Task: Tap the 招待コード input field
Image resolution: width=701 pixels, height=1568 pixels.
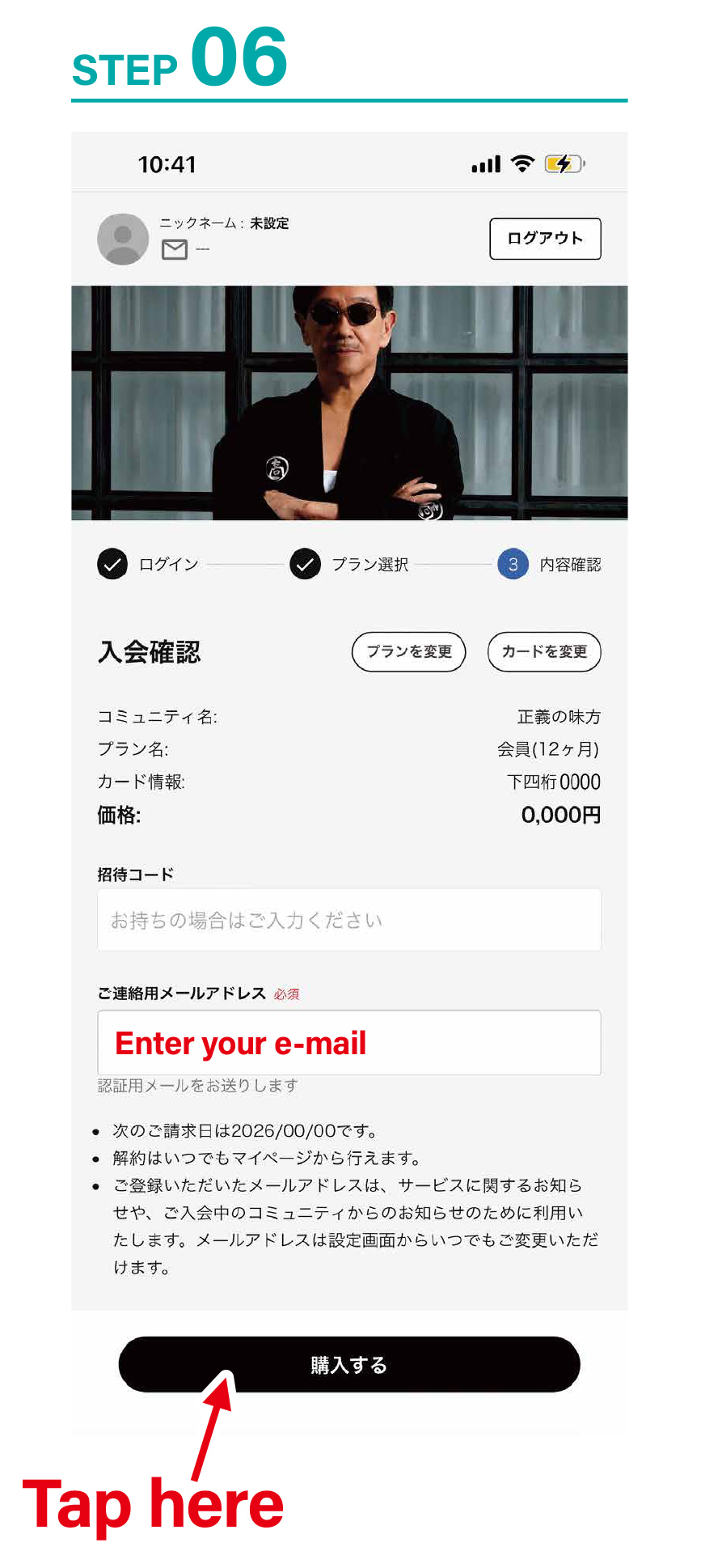Action: click(349, 919)
